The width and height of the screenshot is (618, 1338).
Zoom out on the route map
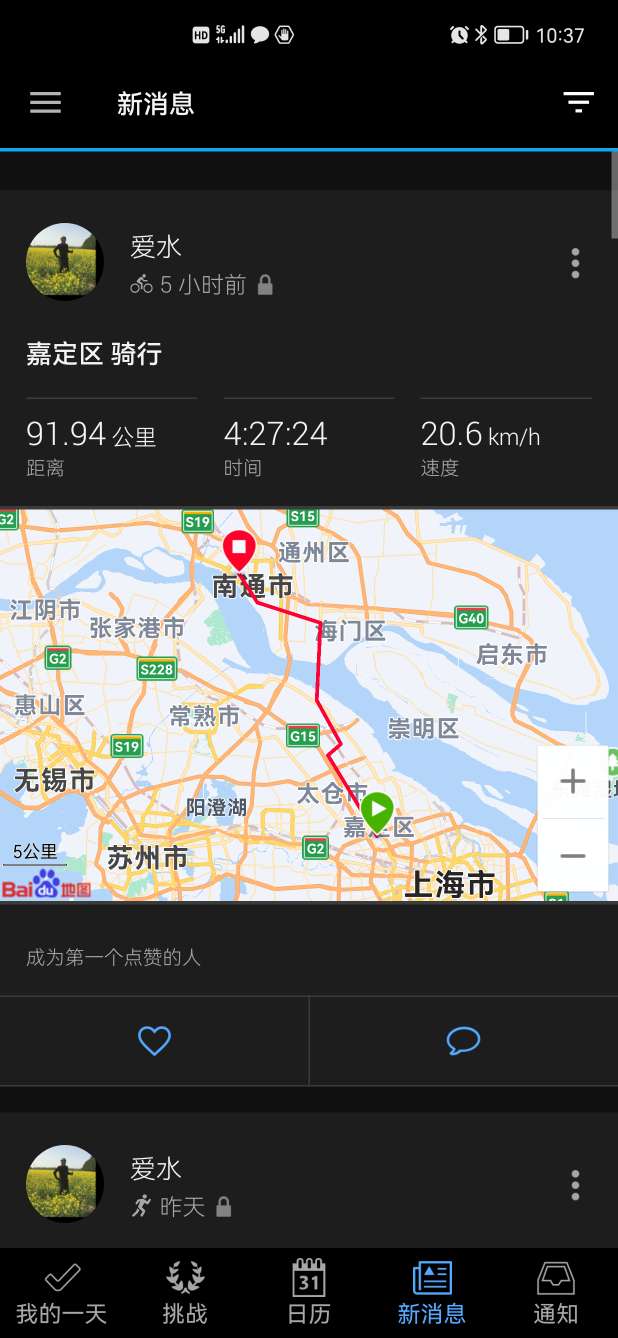[572, 856]
